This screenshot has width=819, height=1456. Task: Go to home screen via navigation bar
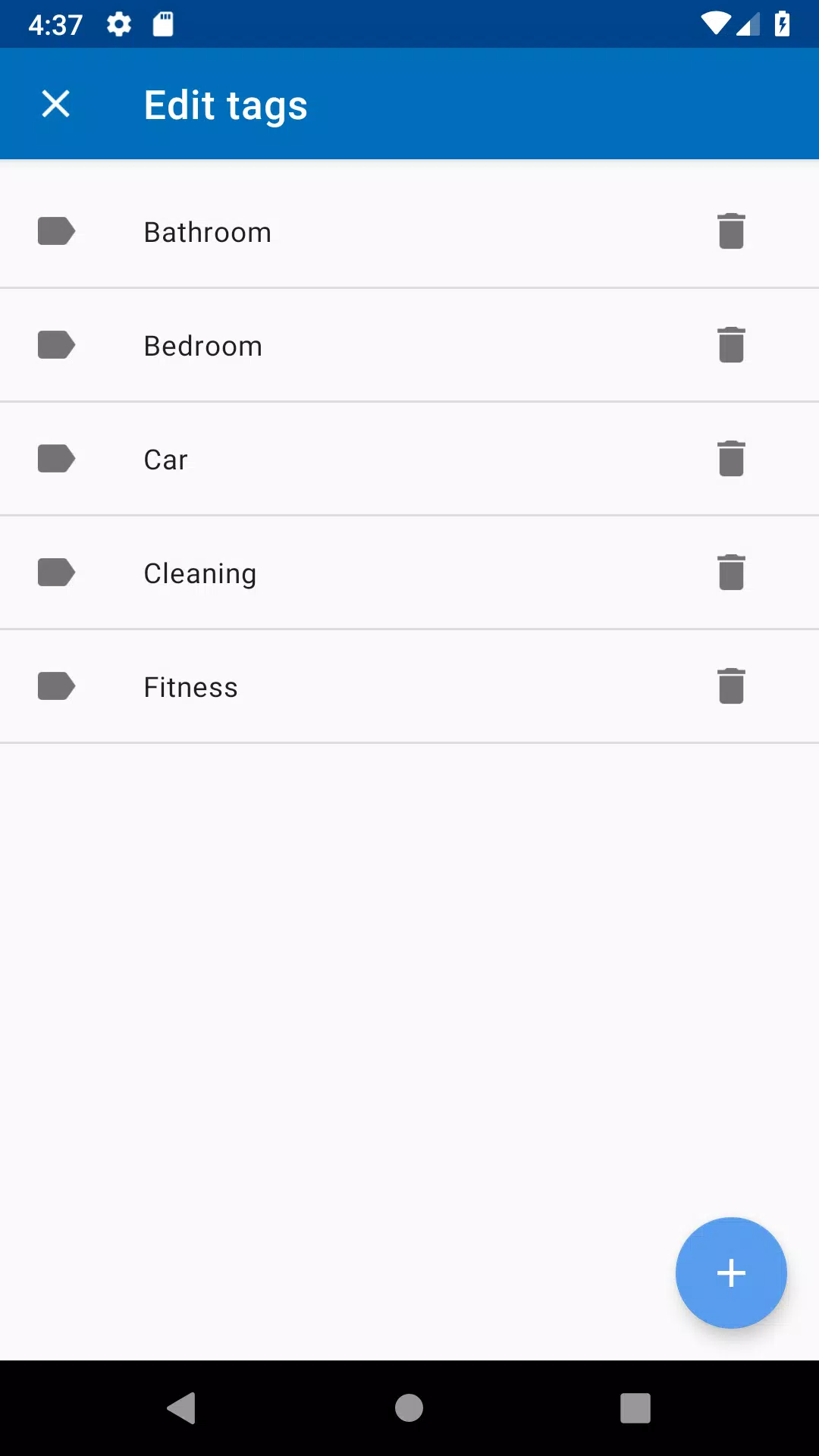(x=409, y=1408)
